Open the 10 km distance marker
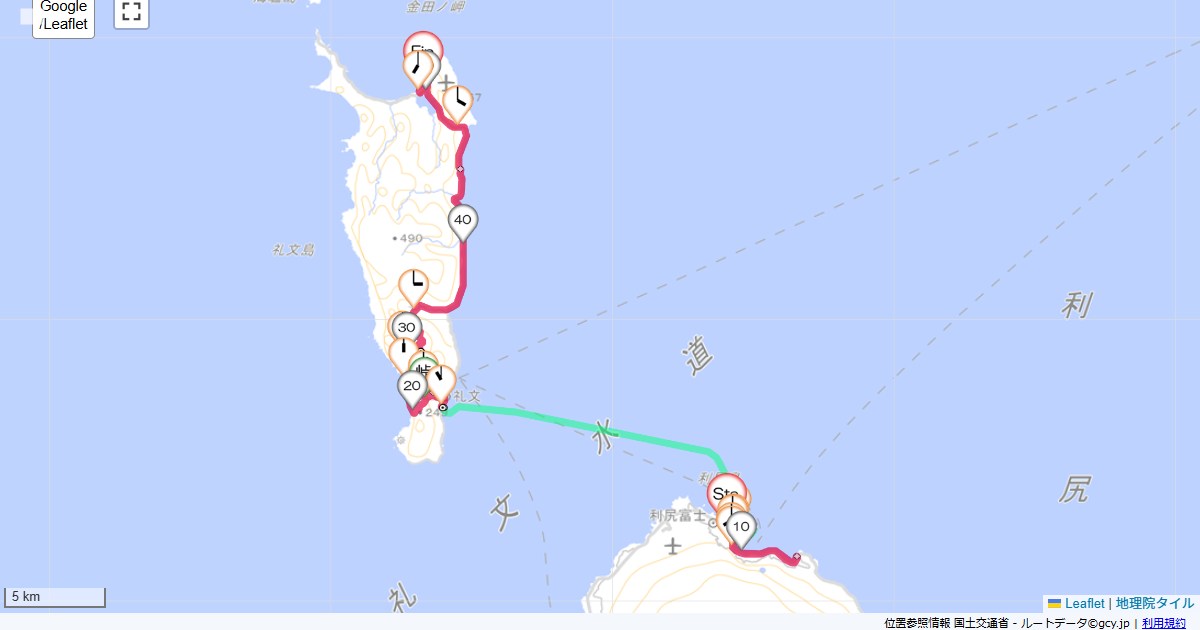Image resolution: width=1200 pixels, height=630 pixels. point(741,526)
